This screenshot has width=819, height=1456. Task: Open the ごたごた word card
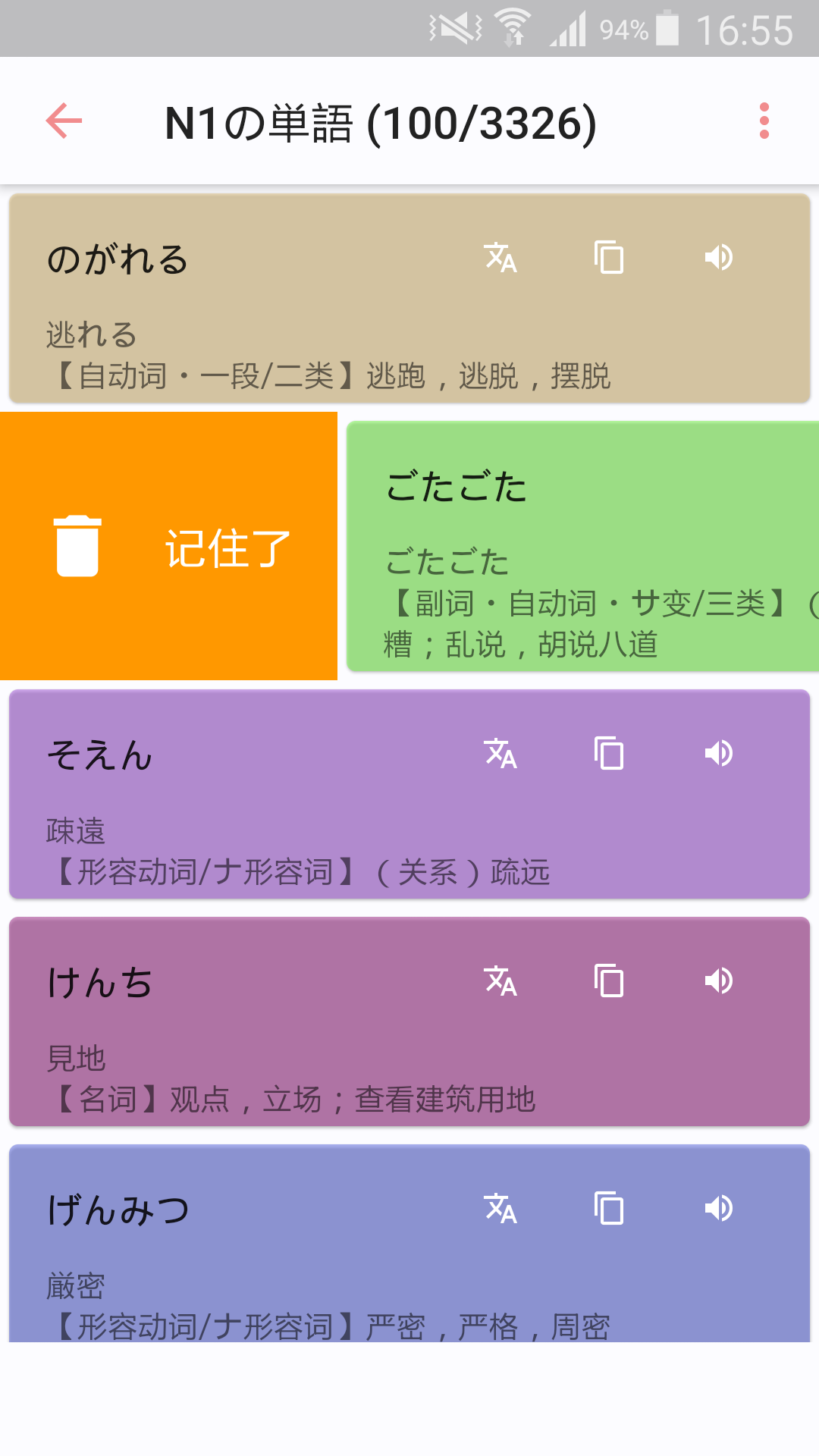pos(582,546)
